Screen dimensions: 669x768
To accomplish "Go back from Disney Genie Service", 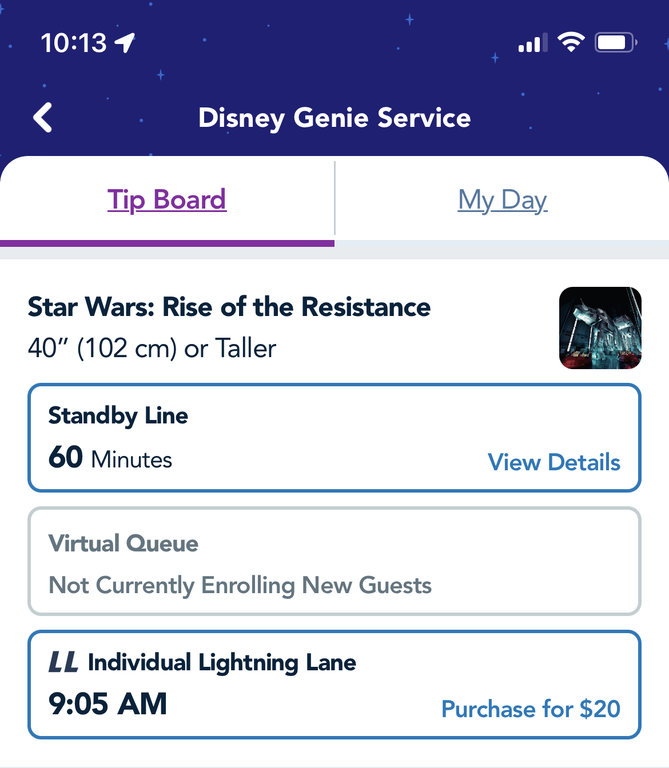I will tap(42, 118).
